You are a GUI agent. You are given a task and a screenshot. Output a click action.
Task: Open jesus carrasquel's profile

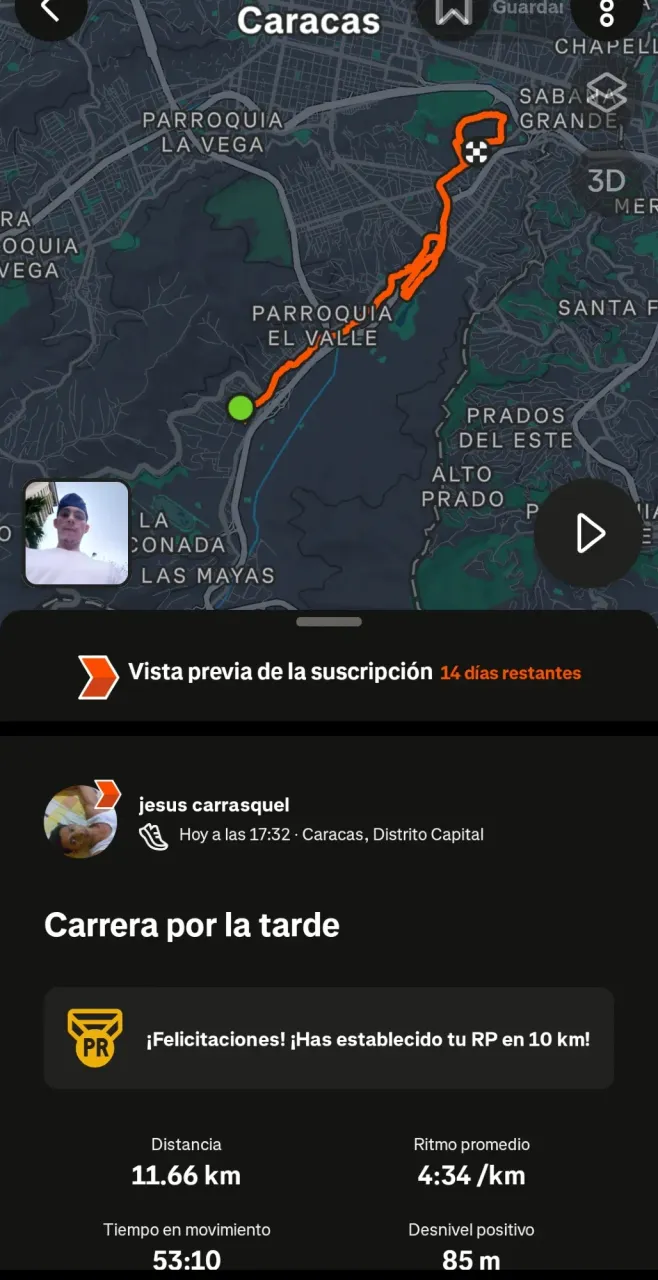(x=214, y=805)
